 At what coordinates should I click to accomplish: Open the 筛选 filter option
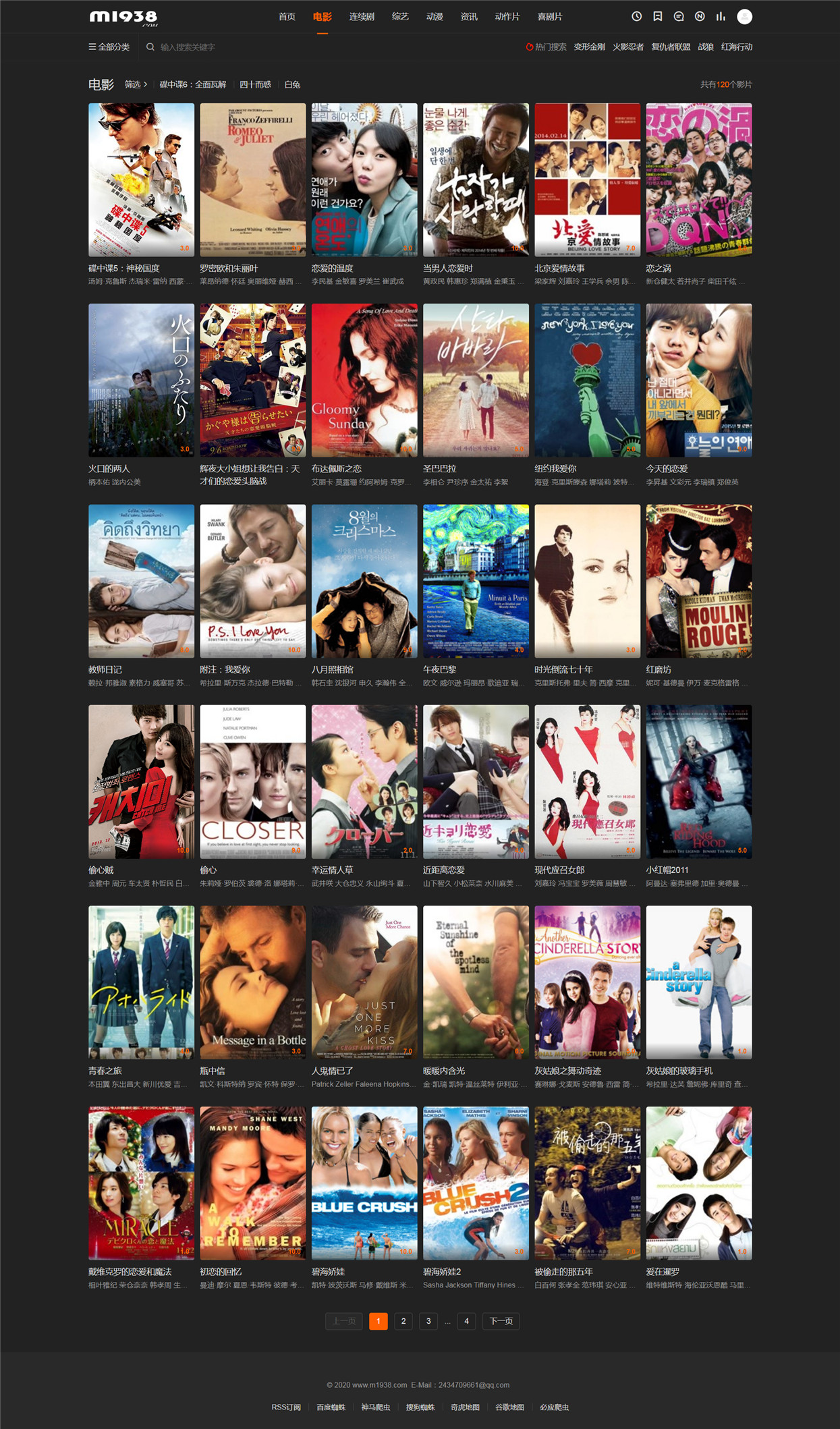coord(136,84)
